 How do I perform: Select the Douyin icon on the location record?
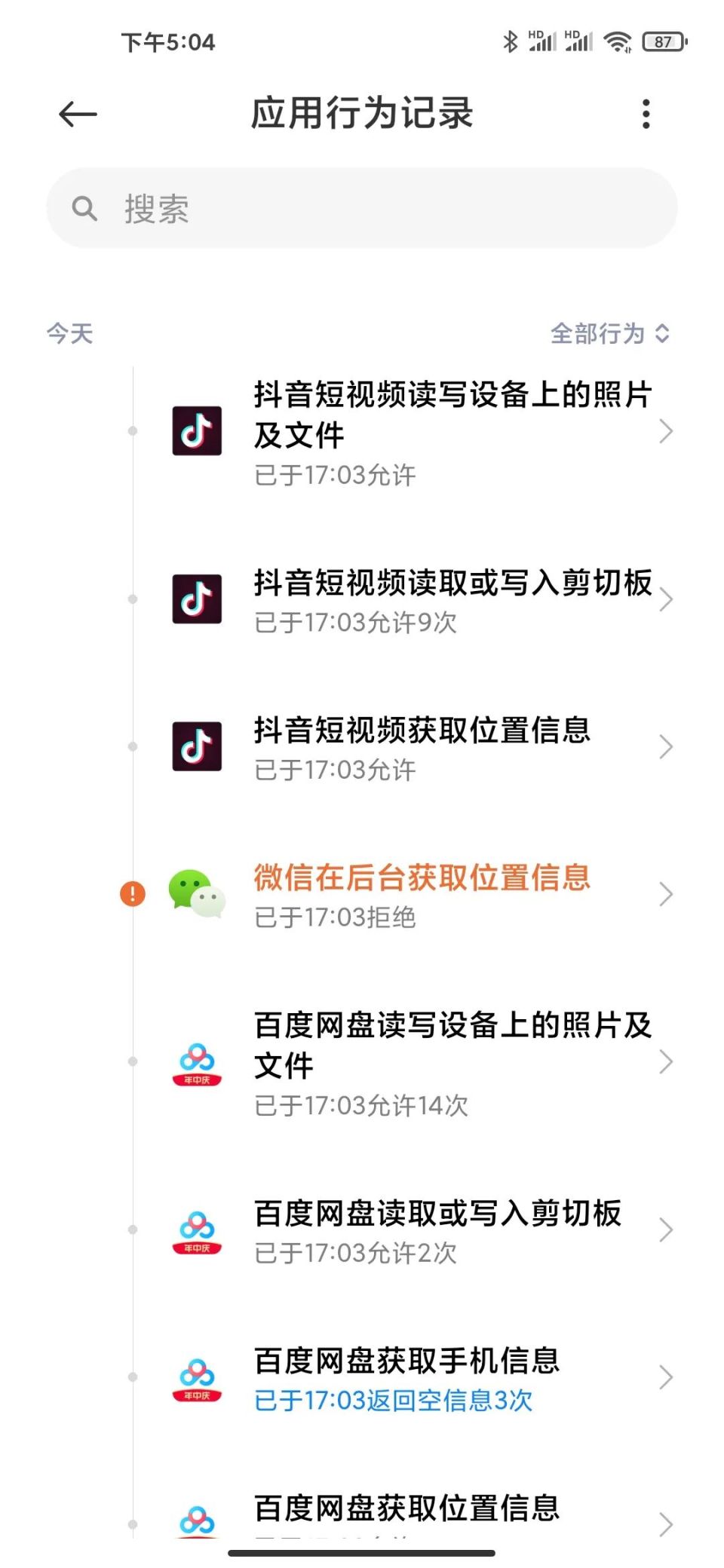point(196,746)
